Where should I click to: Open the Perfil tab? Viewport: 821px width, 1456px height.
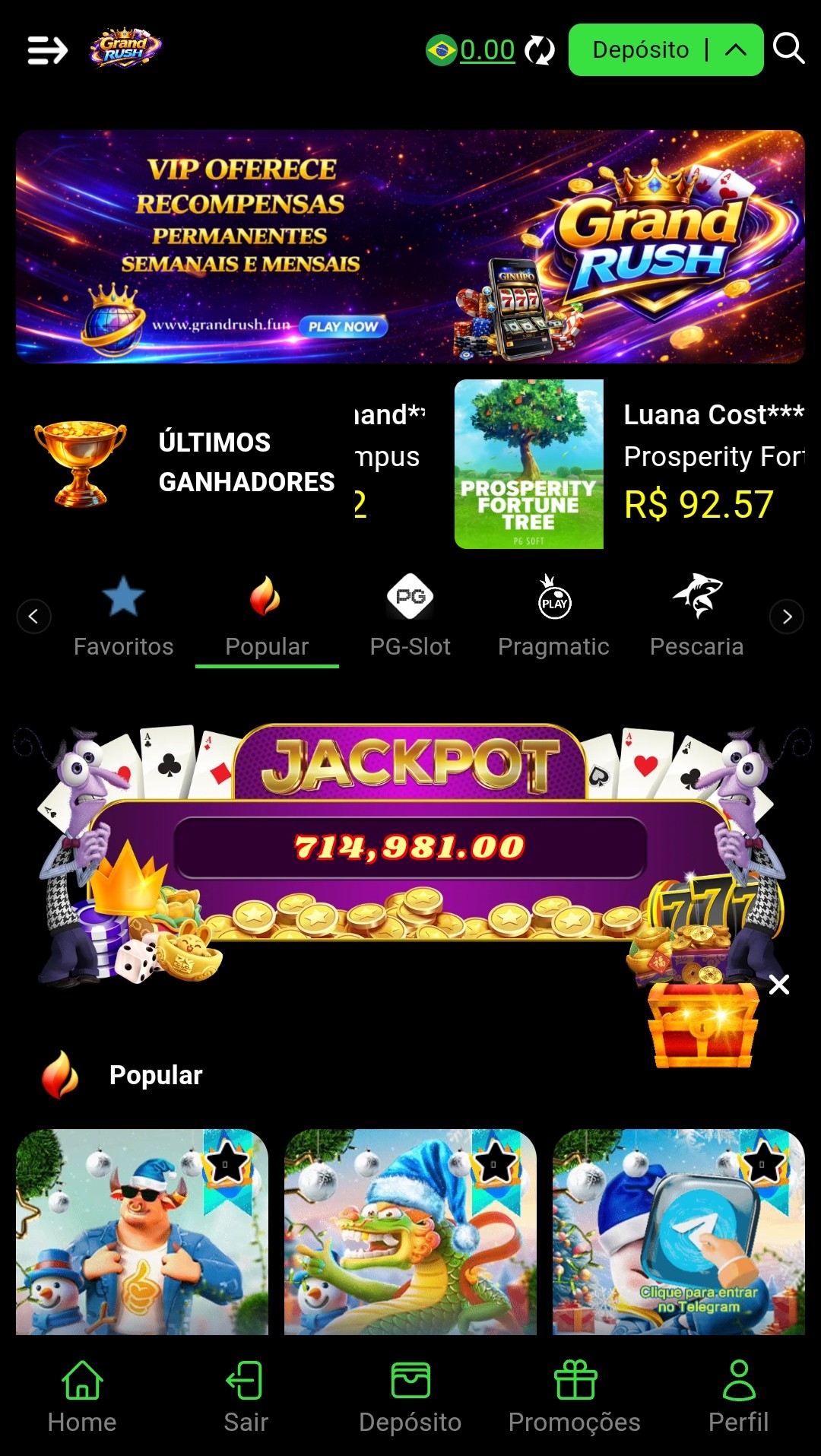click(x=739, y=1396)
